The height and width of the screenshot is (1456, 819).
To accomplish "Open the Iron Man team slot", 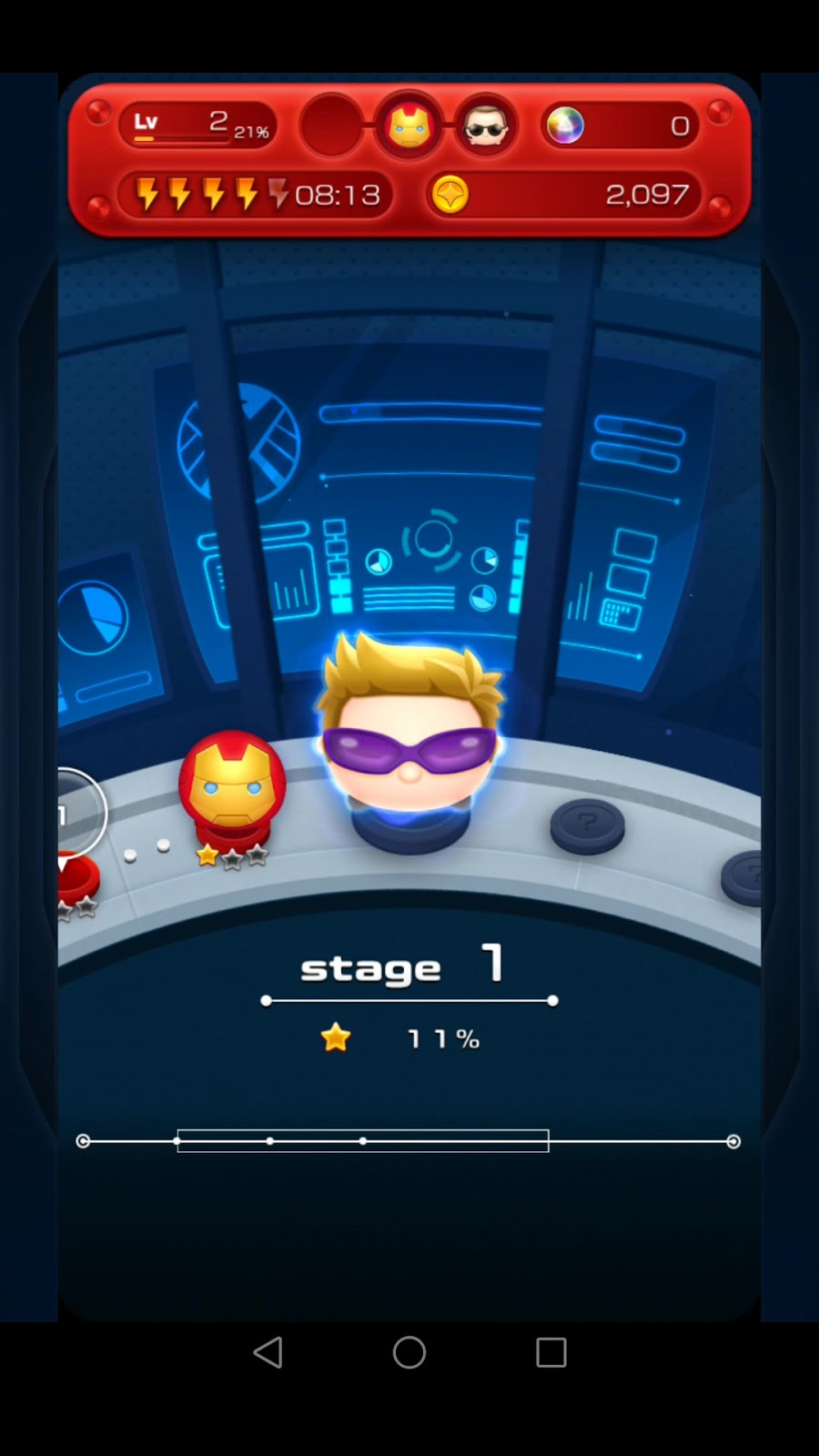I will click(409, 126).
